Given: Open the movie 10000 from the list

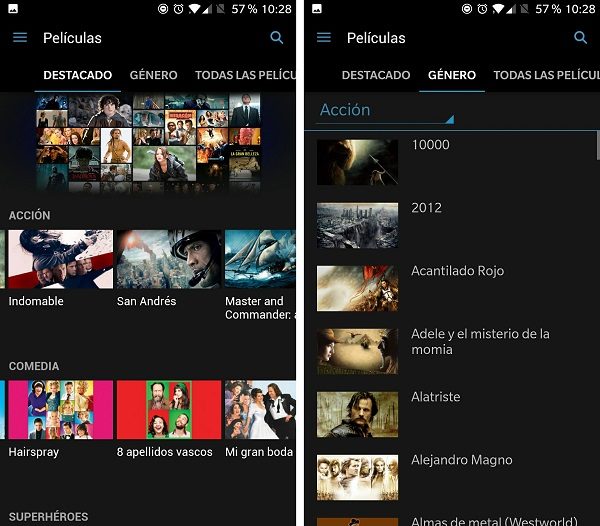Looking at the screenshot, I should pos(450,162).
